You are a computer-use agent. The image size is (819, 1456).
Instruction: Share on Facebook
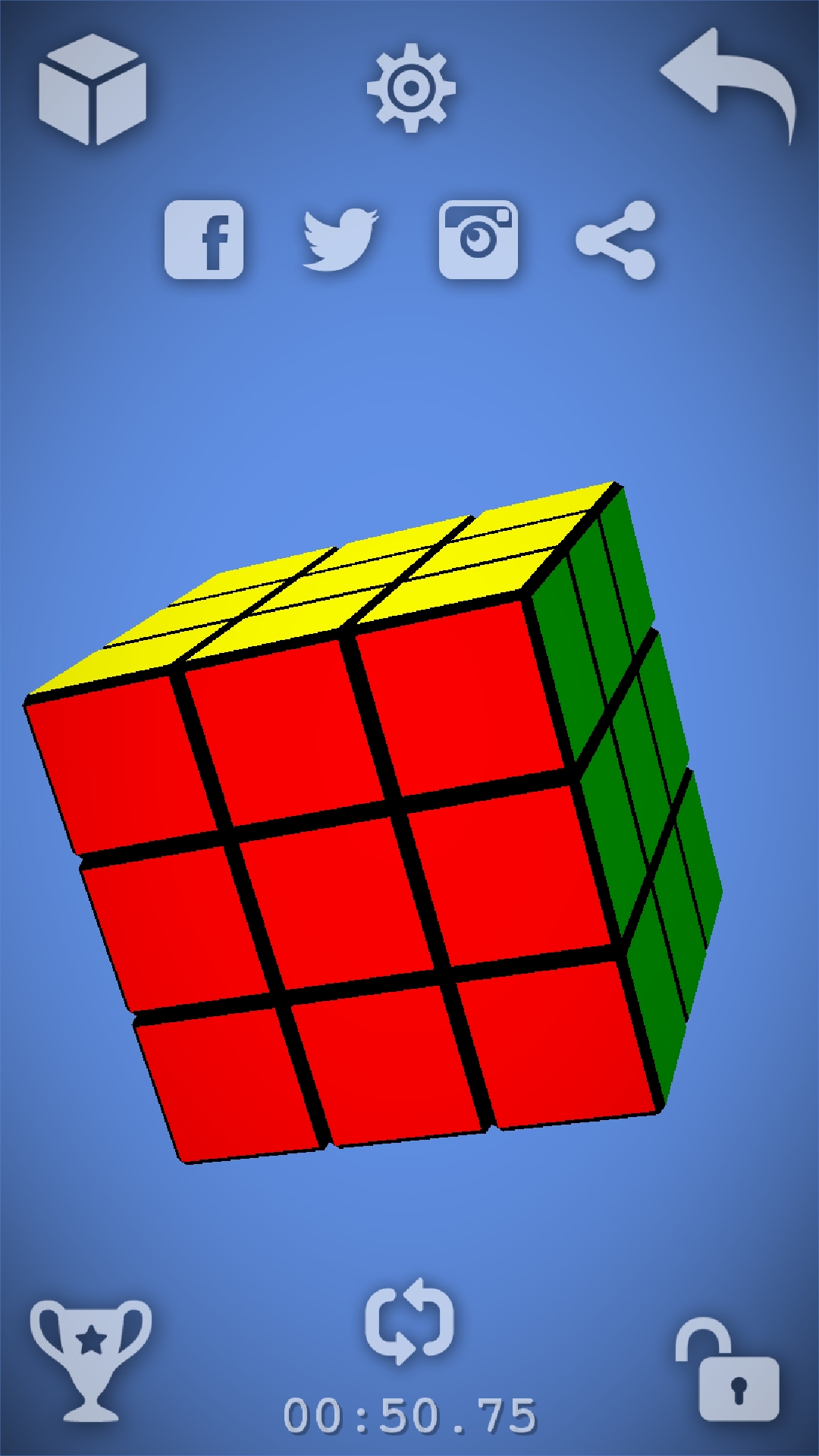coord(204,240)
